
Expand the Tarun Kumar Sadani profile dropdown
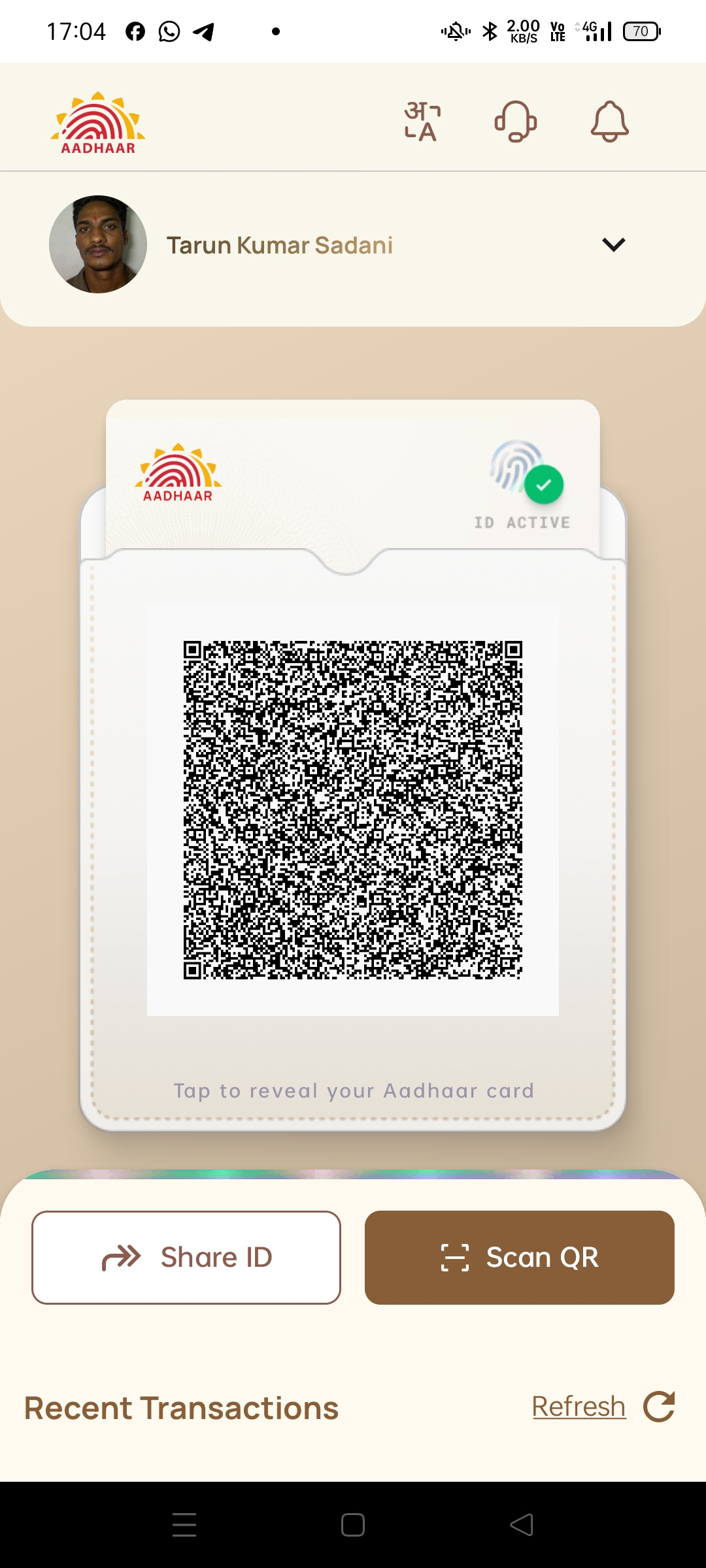click(x=613, y=245)
